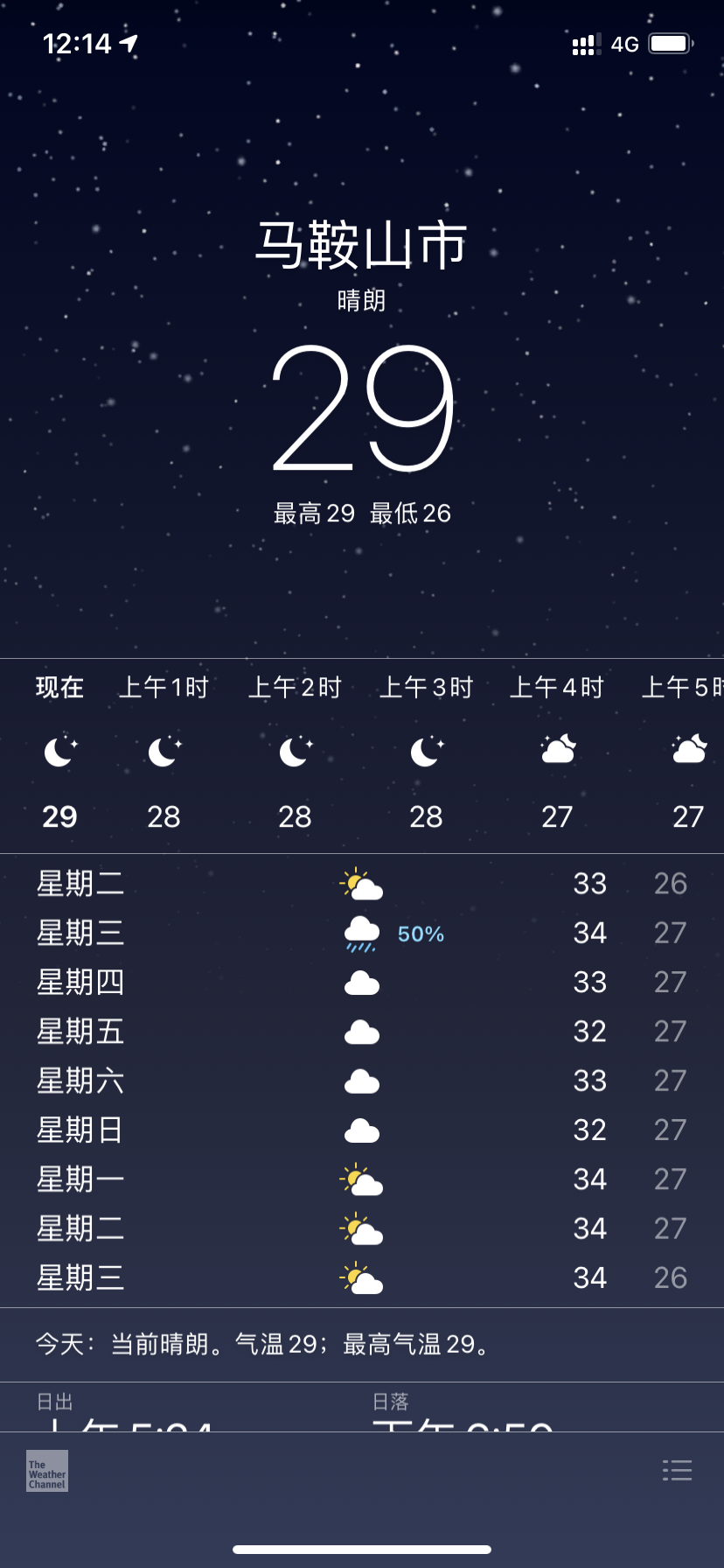Open the city list menu icon
Image resolution: width=724 pixels, height=1568 pixels.
pos(677,1470)
